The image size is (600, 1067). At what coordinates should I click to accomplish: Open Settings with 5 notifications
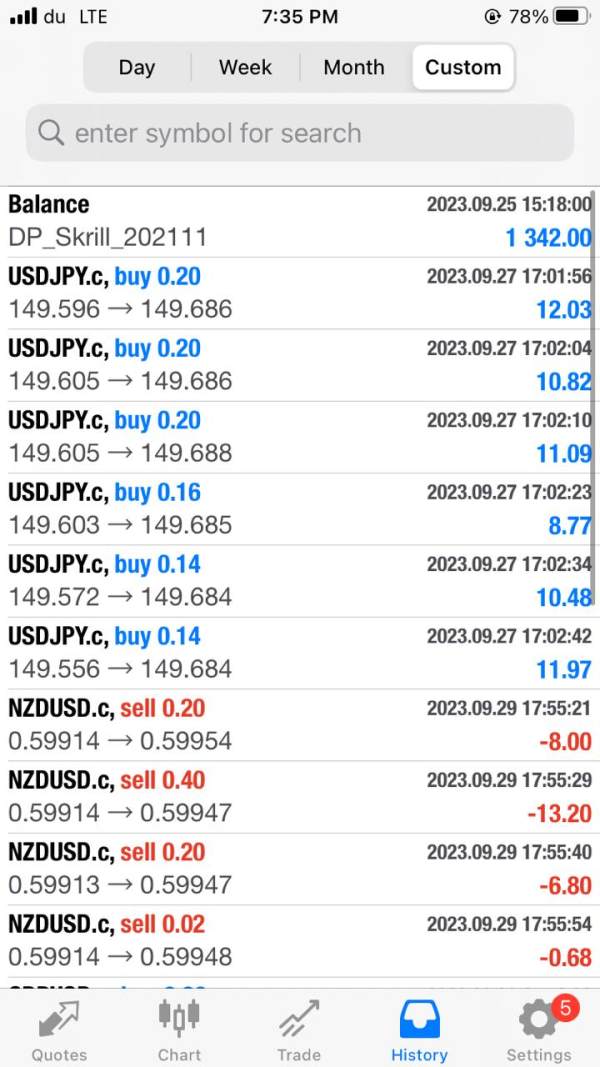click(x=539, y=1030)
